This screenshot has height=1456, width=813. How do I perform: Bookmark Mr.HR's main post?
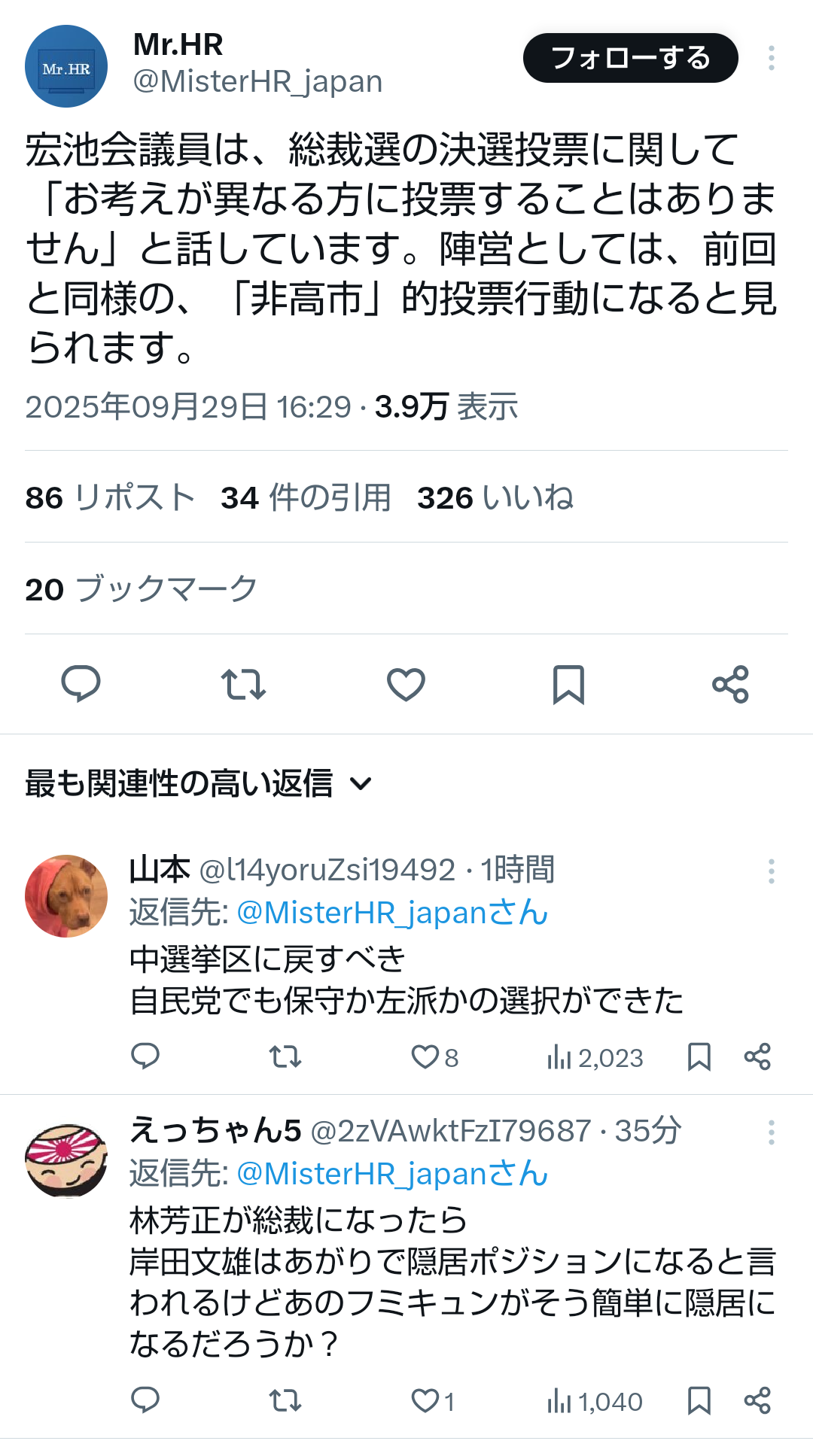click(x=568, y=684)
